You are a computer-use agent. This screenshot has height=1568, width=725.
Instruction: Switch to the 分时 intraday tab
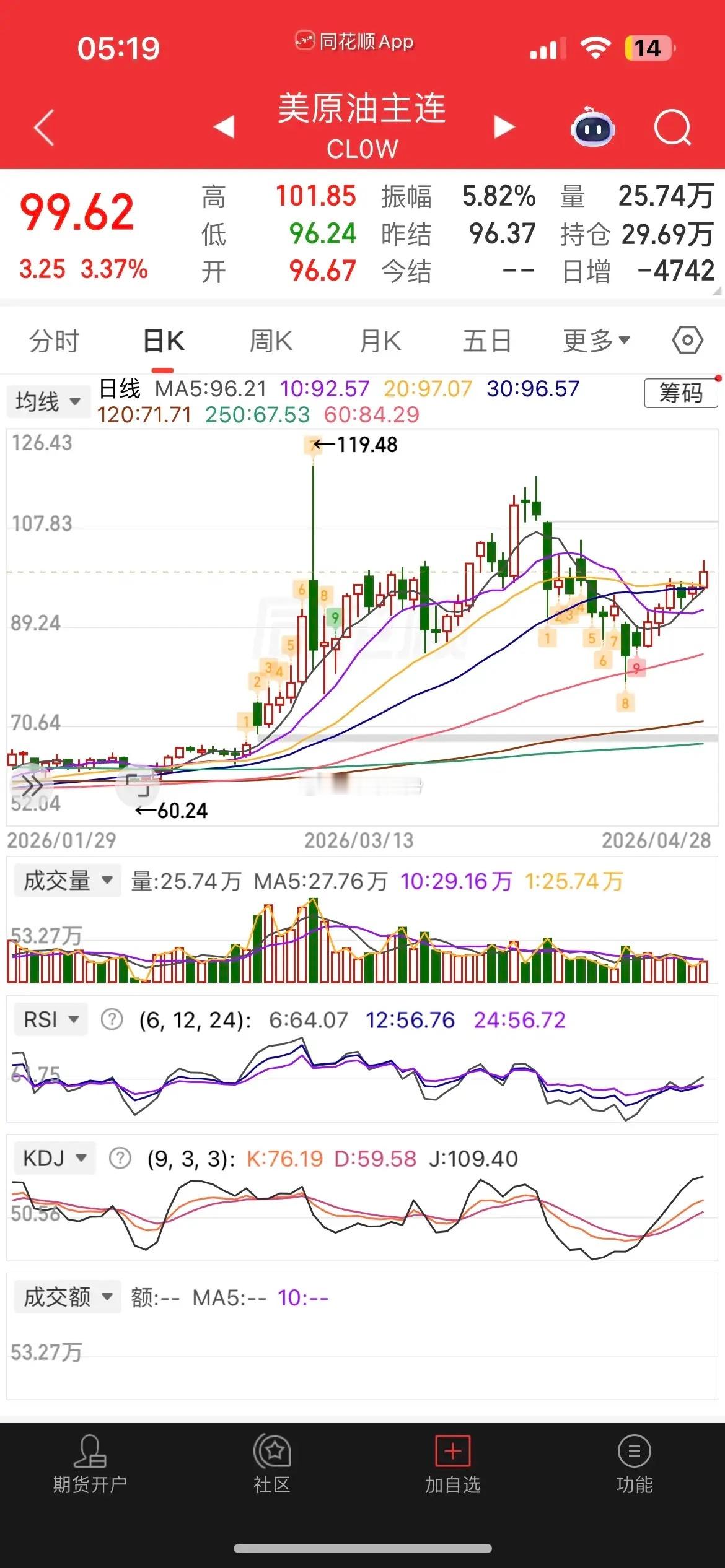pyautogui.click(x=55, y=340)
